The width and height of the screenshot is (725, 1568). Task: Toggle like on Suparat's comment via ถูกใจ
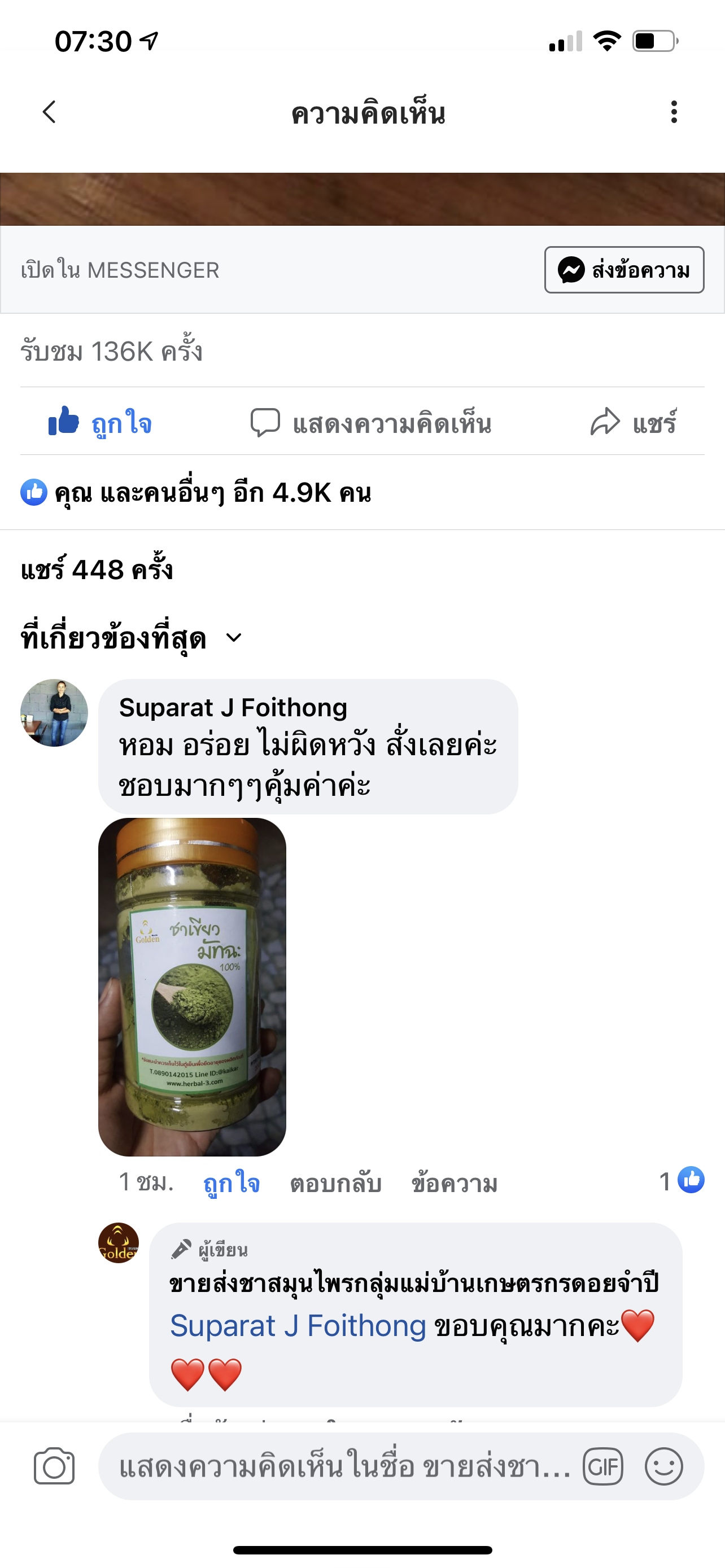click(x=232, y=1183)
